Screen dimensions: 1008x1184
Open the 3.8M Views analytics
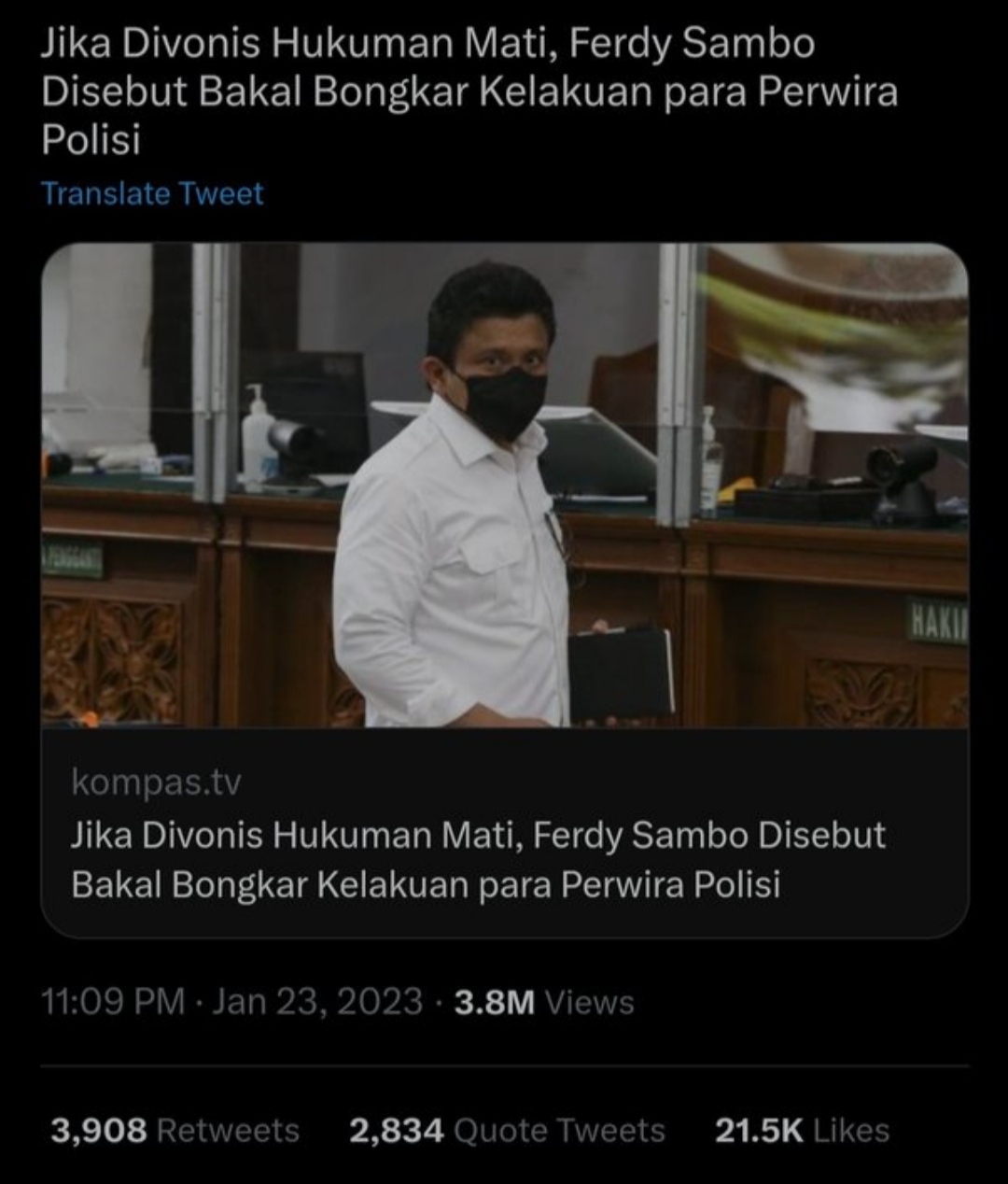pyautogui.click(x=543, y=1003)
